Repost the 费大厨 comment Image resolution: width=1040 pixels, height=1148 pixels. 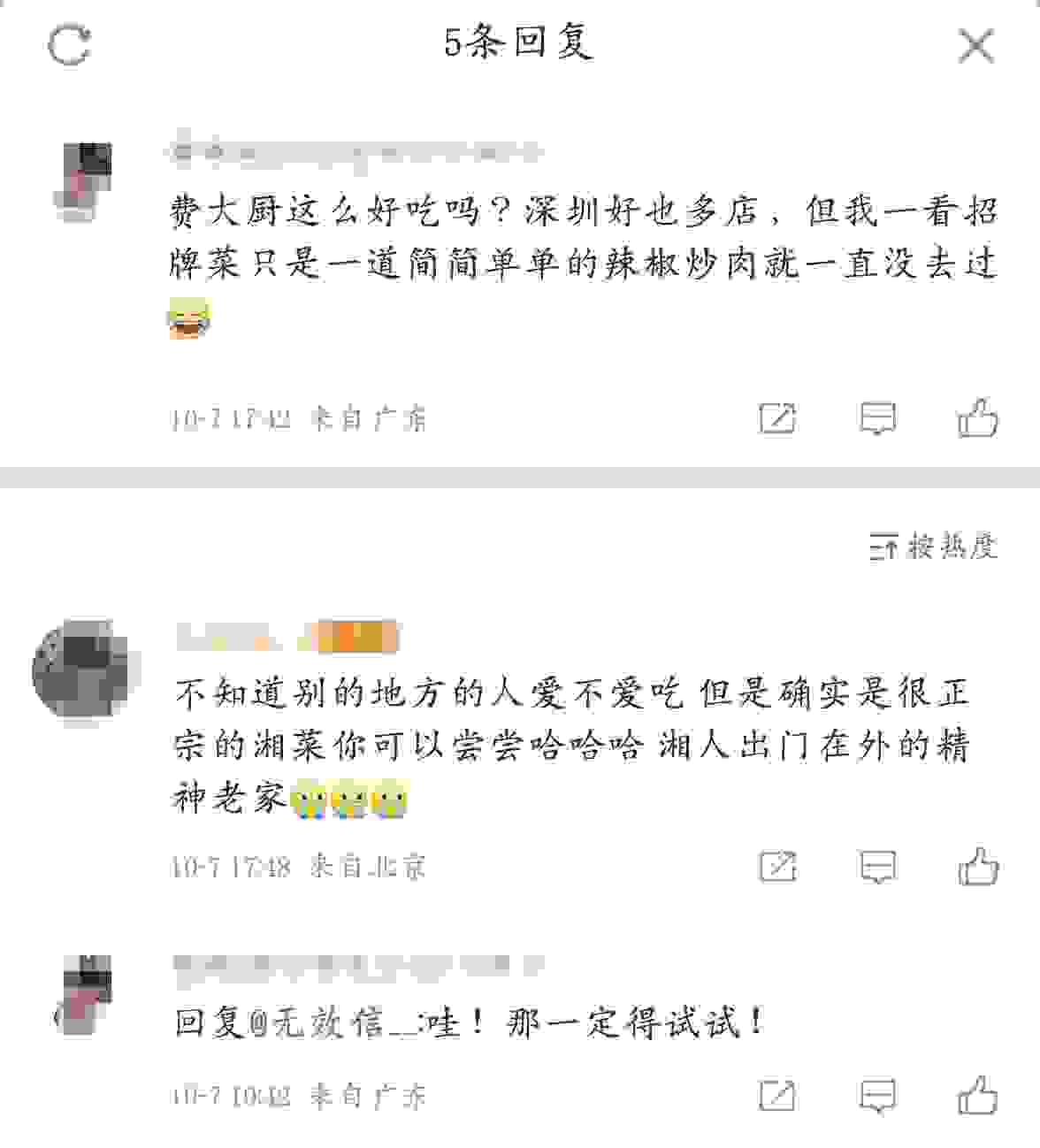tap(777, 417)
